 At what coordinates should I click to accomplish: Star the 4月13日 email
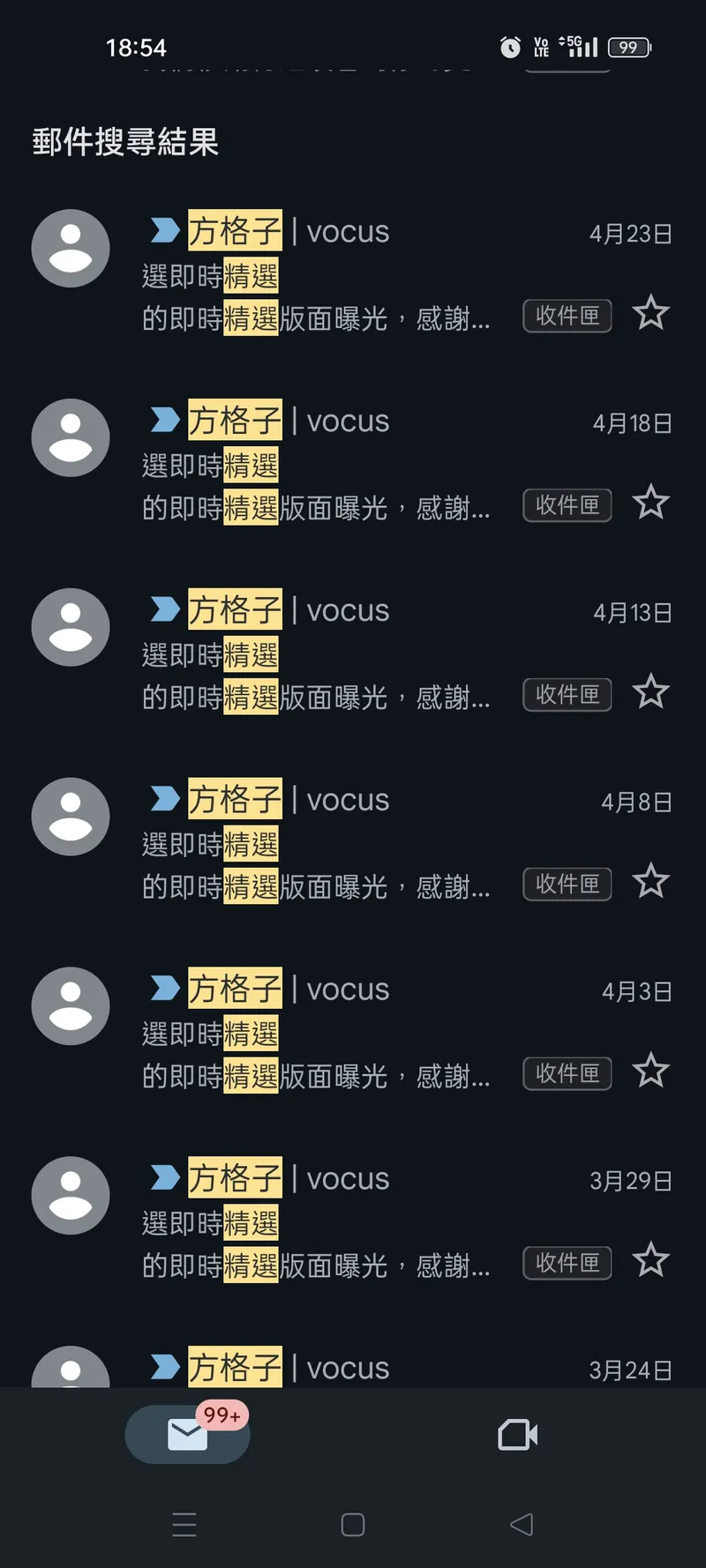pos(651,692)
